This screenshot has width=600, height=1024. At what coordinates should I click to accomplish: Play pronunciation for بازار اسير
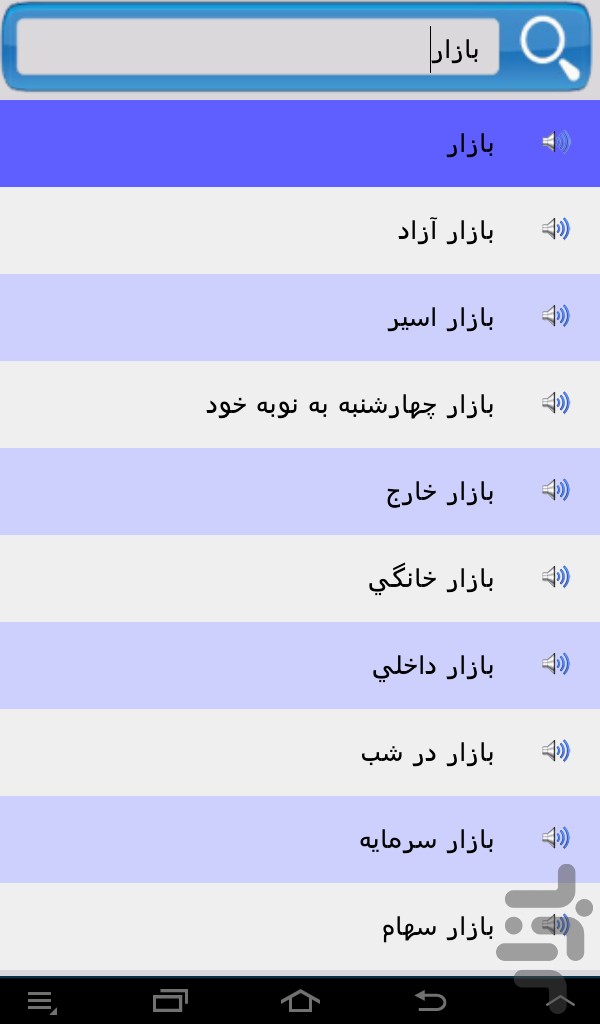(x=556, y=316)
